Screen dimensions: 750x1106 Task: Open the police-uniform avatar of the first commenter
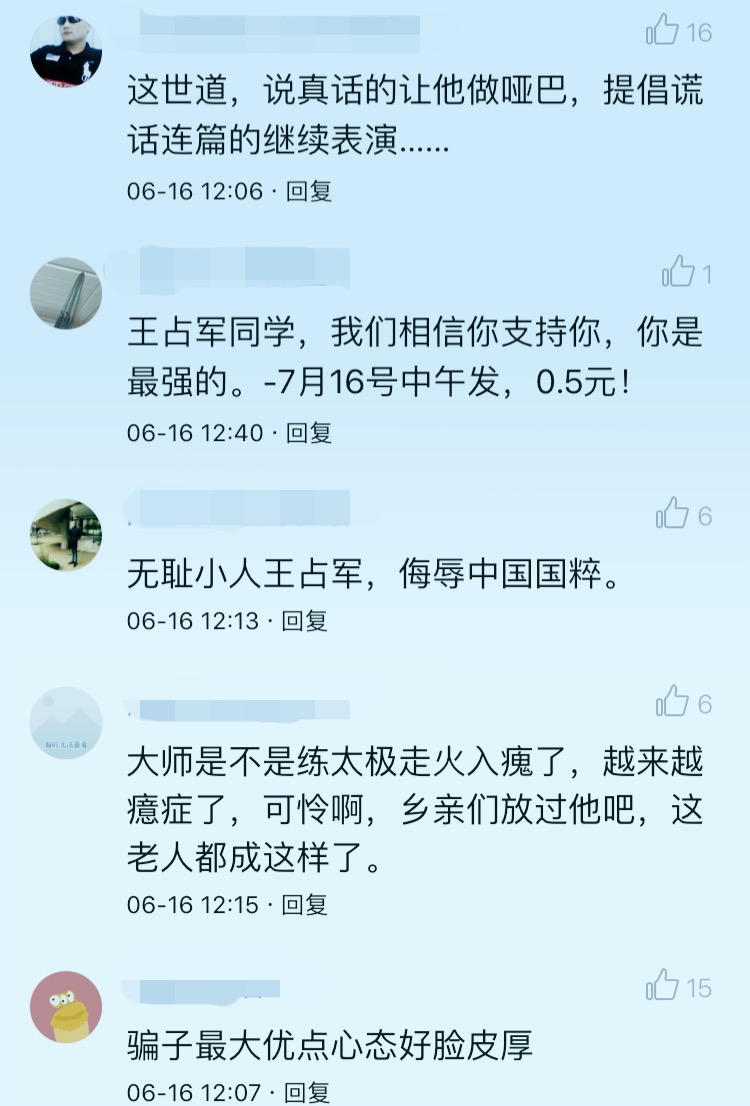coord(66,47)
